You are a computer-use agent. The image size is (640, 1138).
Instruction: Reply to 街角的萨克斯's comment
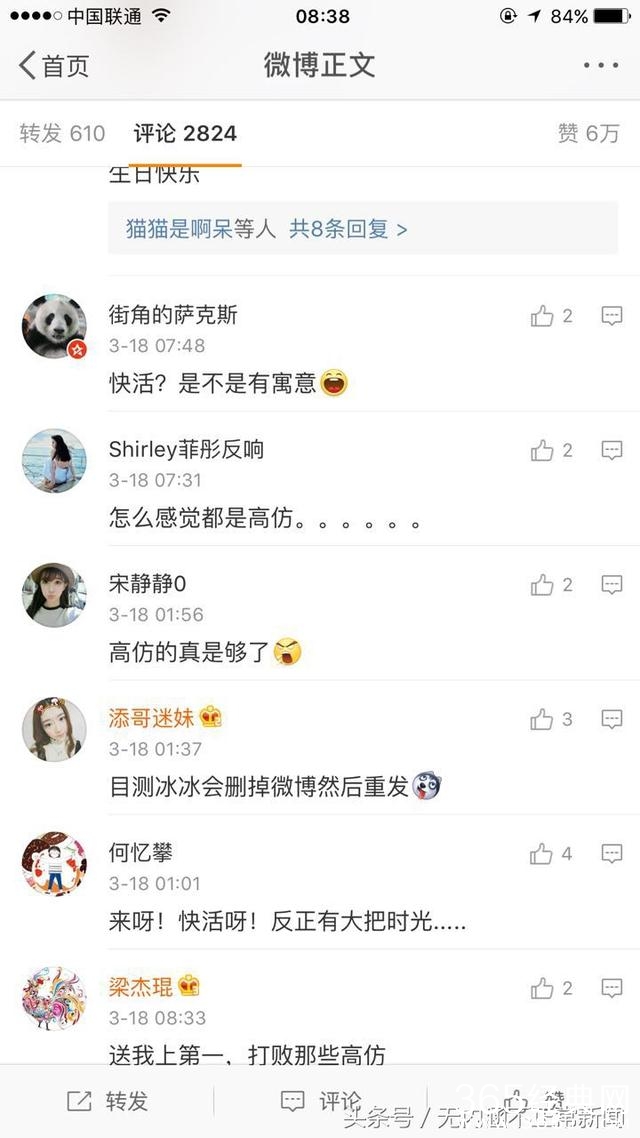pyautogui.click(x=612, y=316)
